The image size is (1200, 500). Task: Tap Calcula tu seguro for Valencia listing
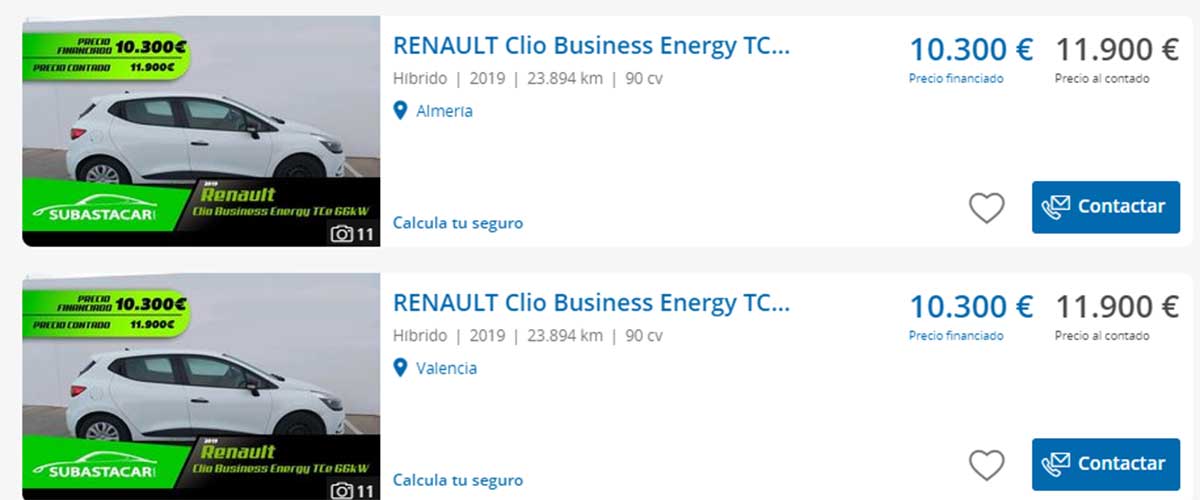(457, 480)
